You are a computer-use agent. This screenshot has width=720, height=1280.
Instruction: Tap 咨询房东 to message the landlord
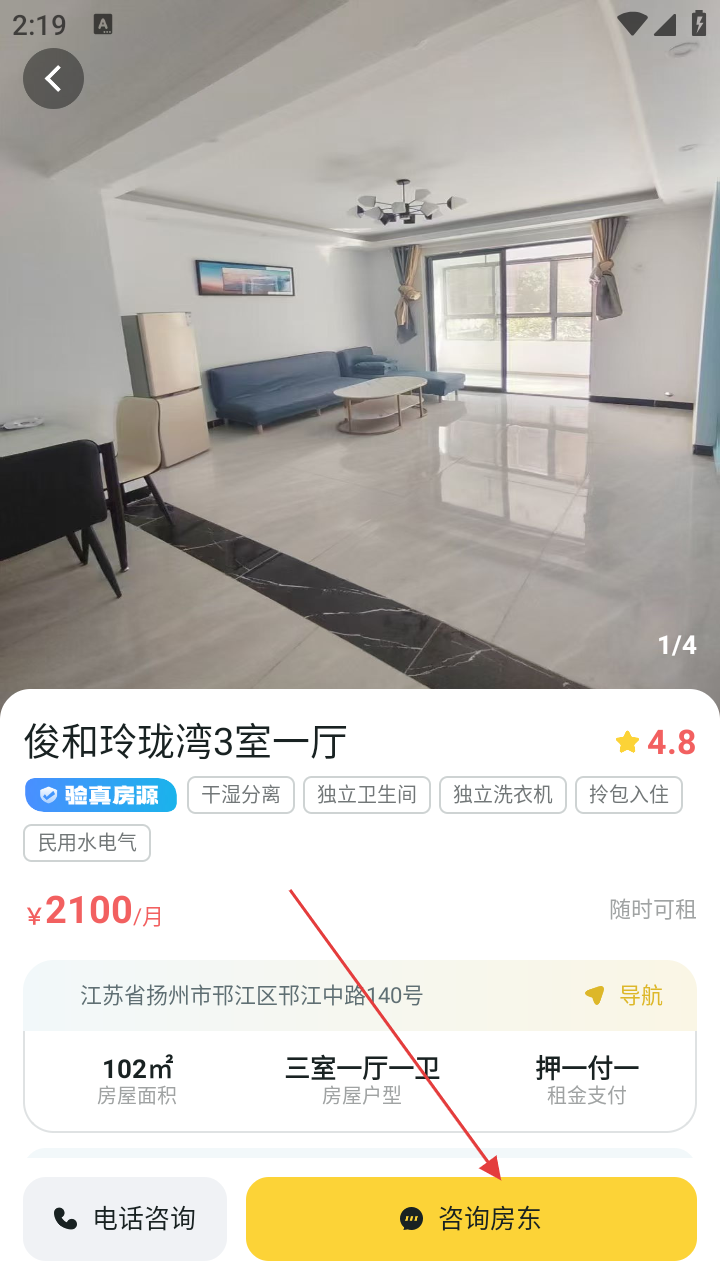coord(471,1218)
